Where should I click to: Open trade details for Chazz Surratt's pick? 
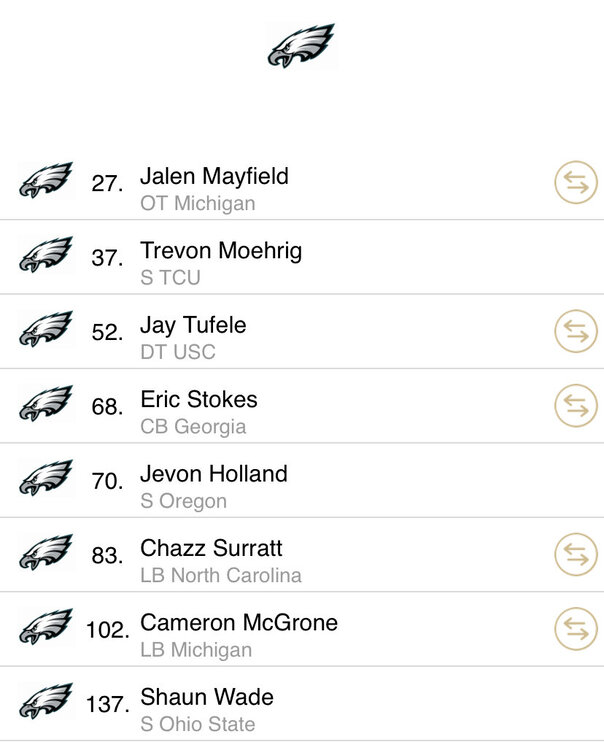click(575, 555)
